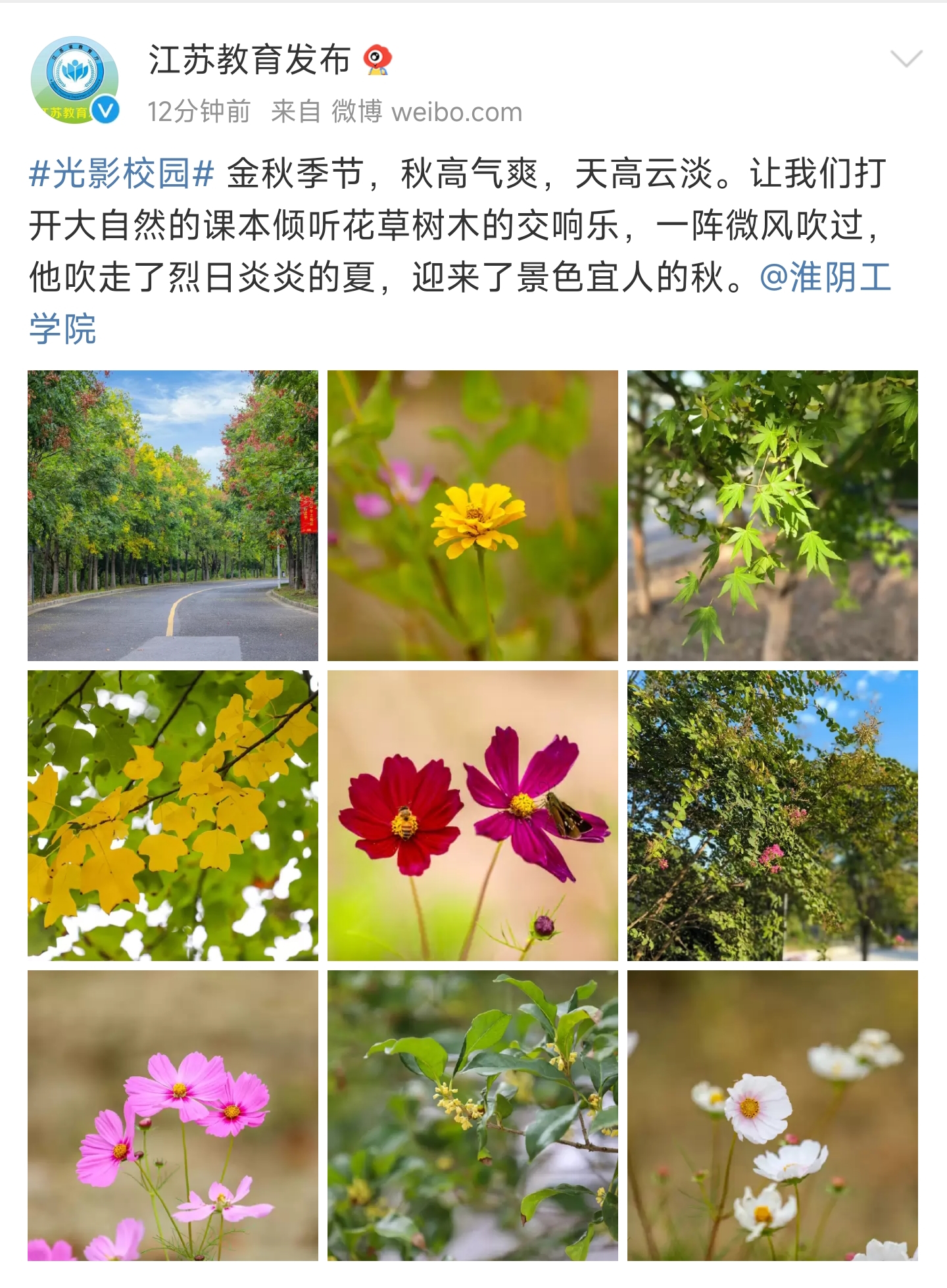Tap the 微博 weibo.com source label

(427, 112)
